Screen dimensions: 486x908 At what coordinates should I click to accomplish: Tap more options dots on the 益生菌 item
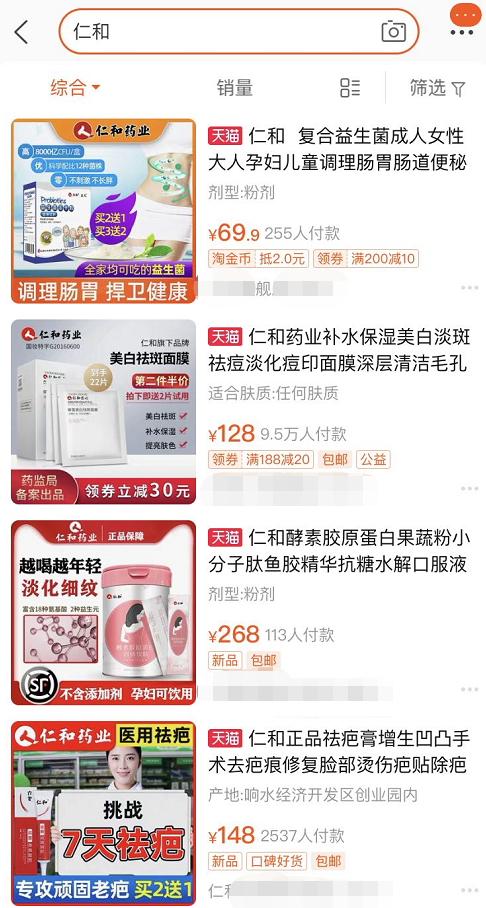click(469, 288)
